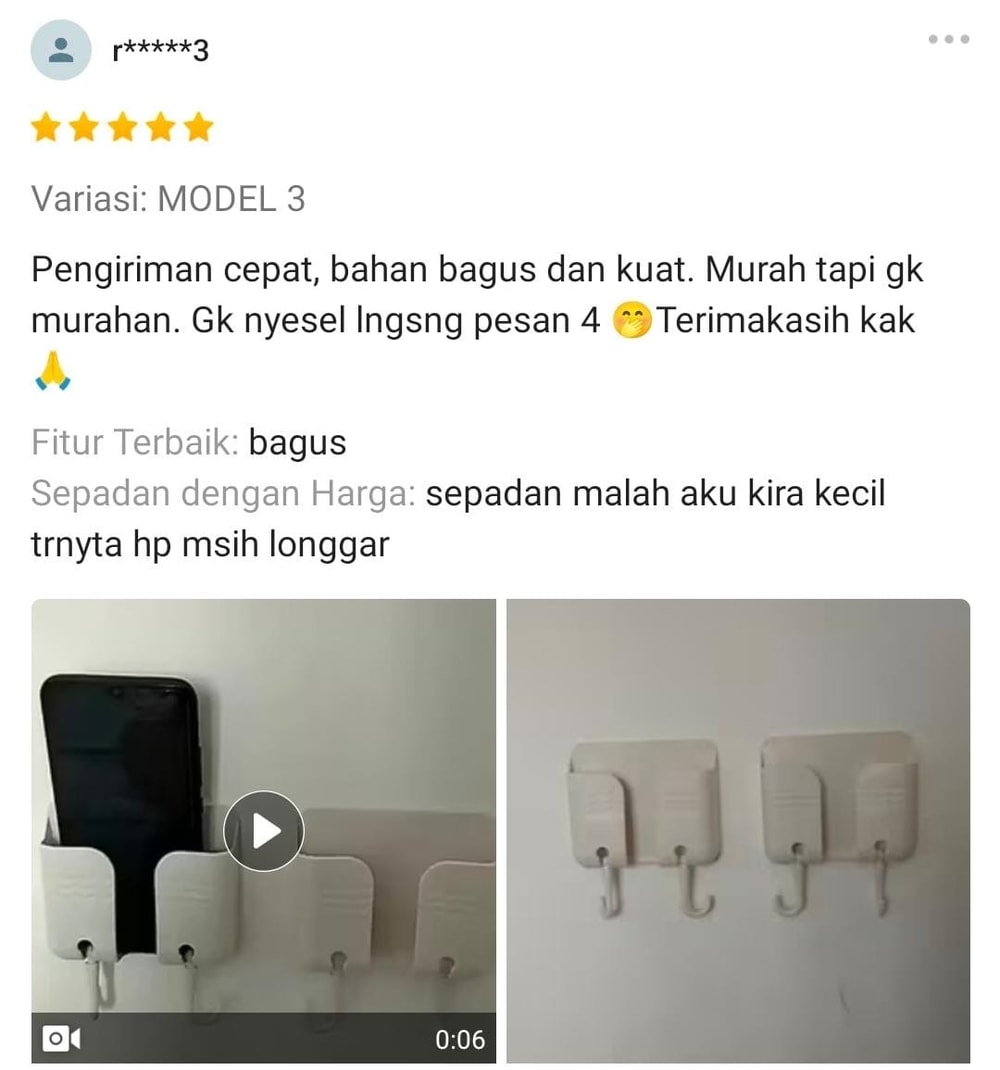Play the 0:06 review video
Image resolution: width=1000 pixels, height=1070 pixels.
pos(263,830)
